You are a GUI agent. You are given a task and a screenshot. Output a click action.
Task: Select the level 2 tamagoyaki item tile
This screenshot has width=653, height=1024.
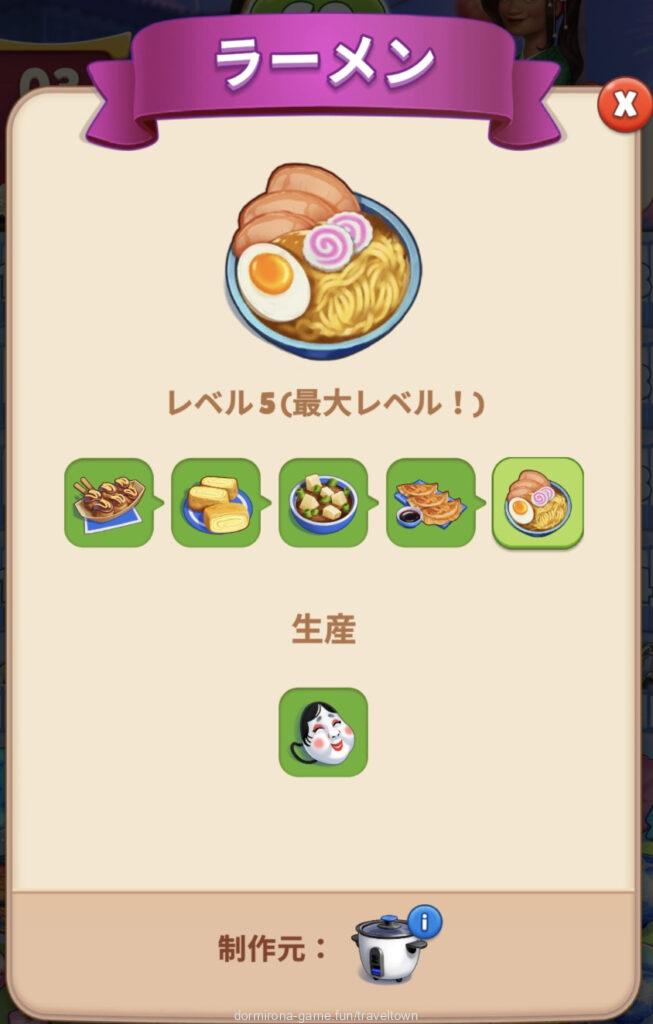[216, 502]
